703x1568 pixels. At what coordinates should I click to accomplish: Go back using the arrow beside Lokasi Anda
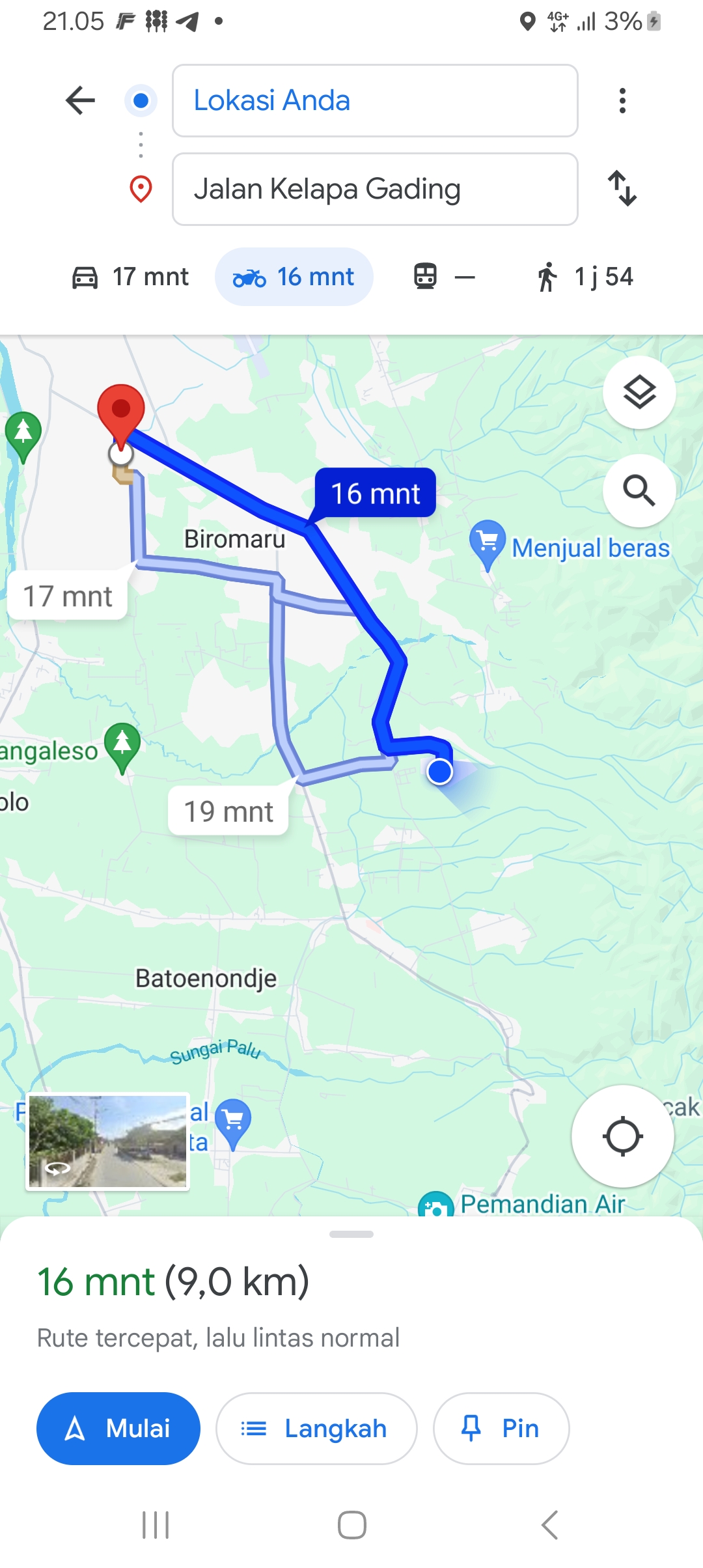tap(81, 100)
